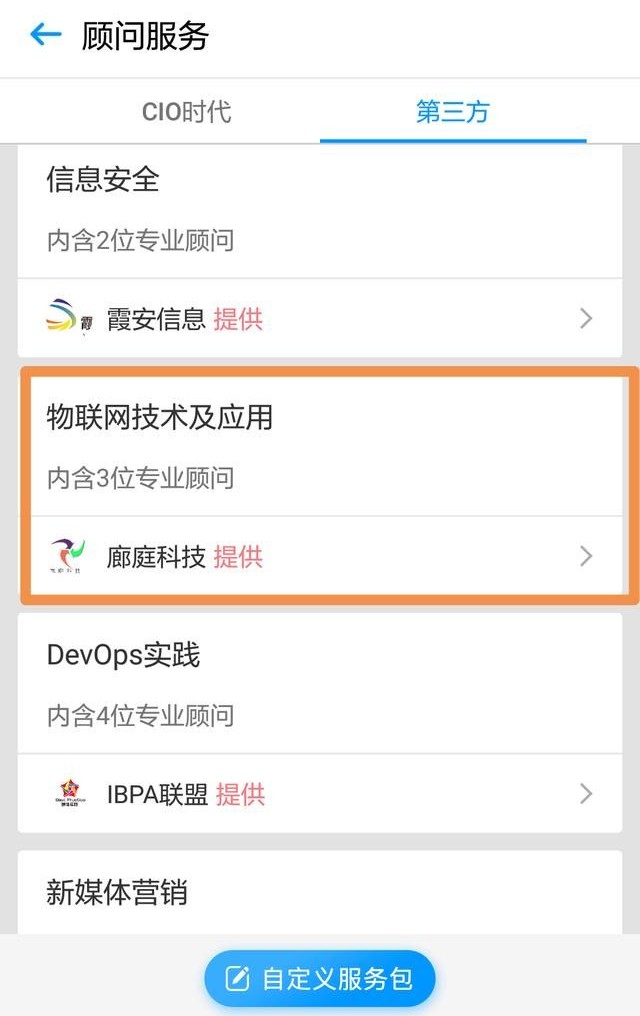The width and height of the screenshot is (640, 1016).
Task: Switch to the CIO时代 tab
Action: pos(186,111)
